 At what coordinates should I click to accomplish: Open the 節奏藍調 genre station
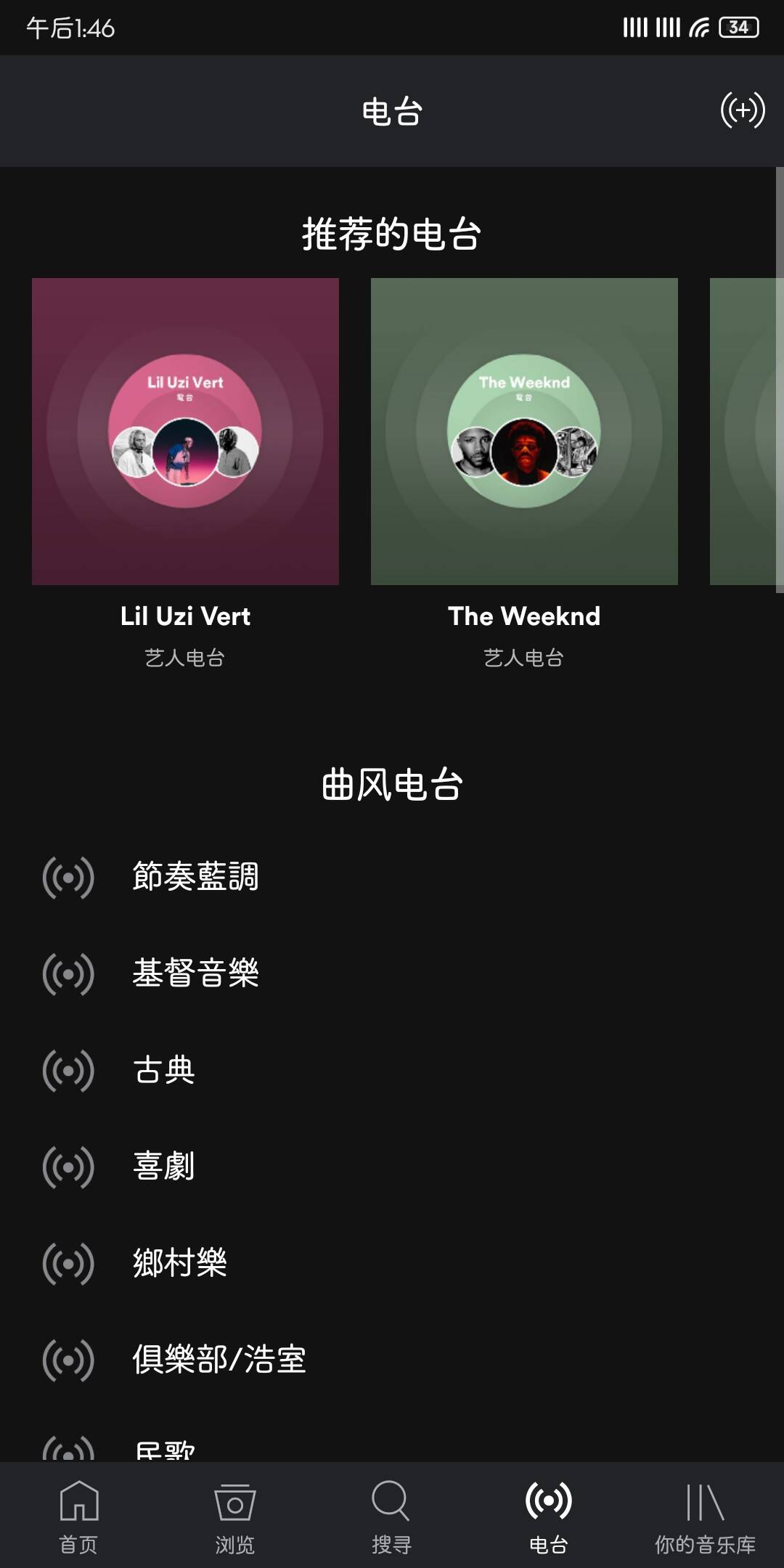pos(195,877)
